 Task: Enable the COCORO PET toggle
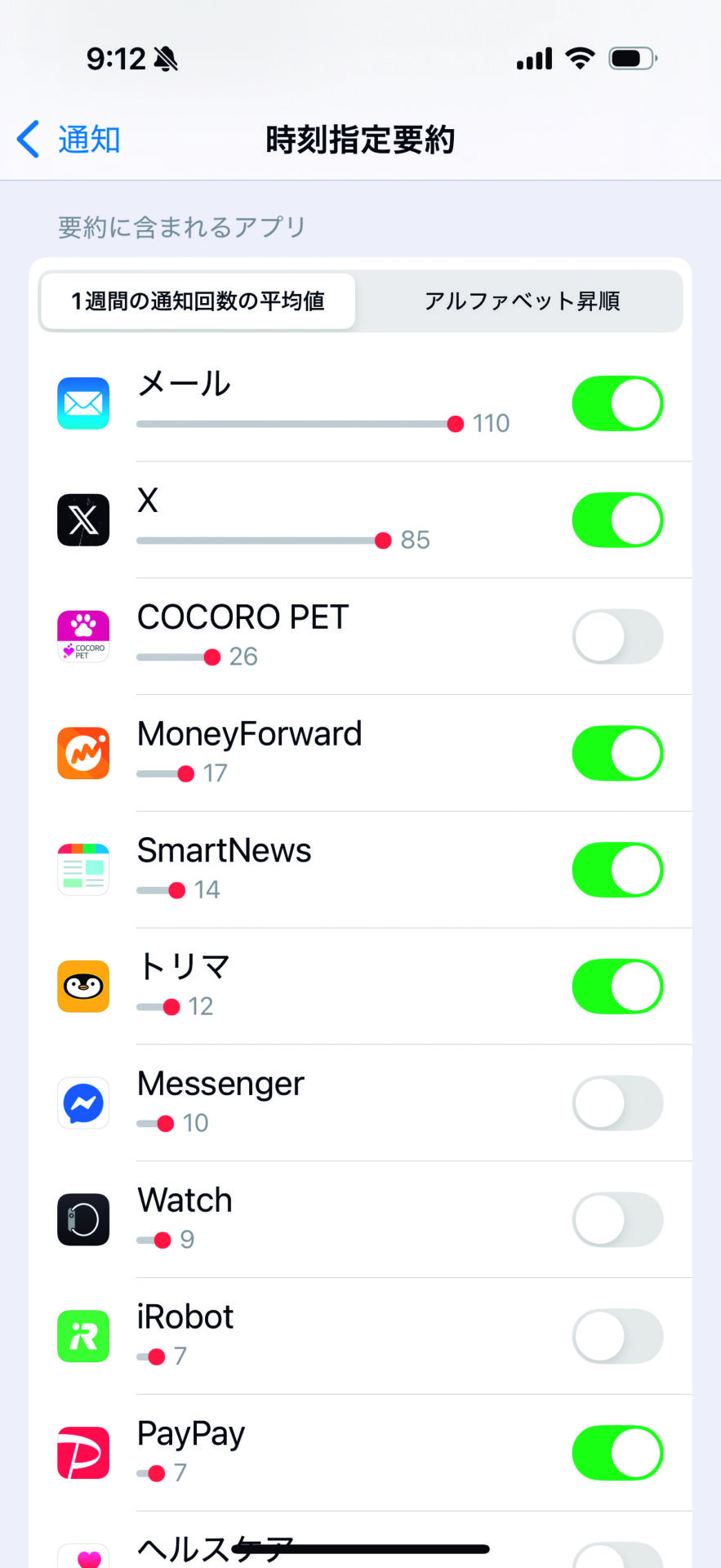pos(617,637)
